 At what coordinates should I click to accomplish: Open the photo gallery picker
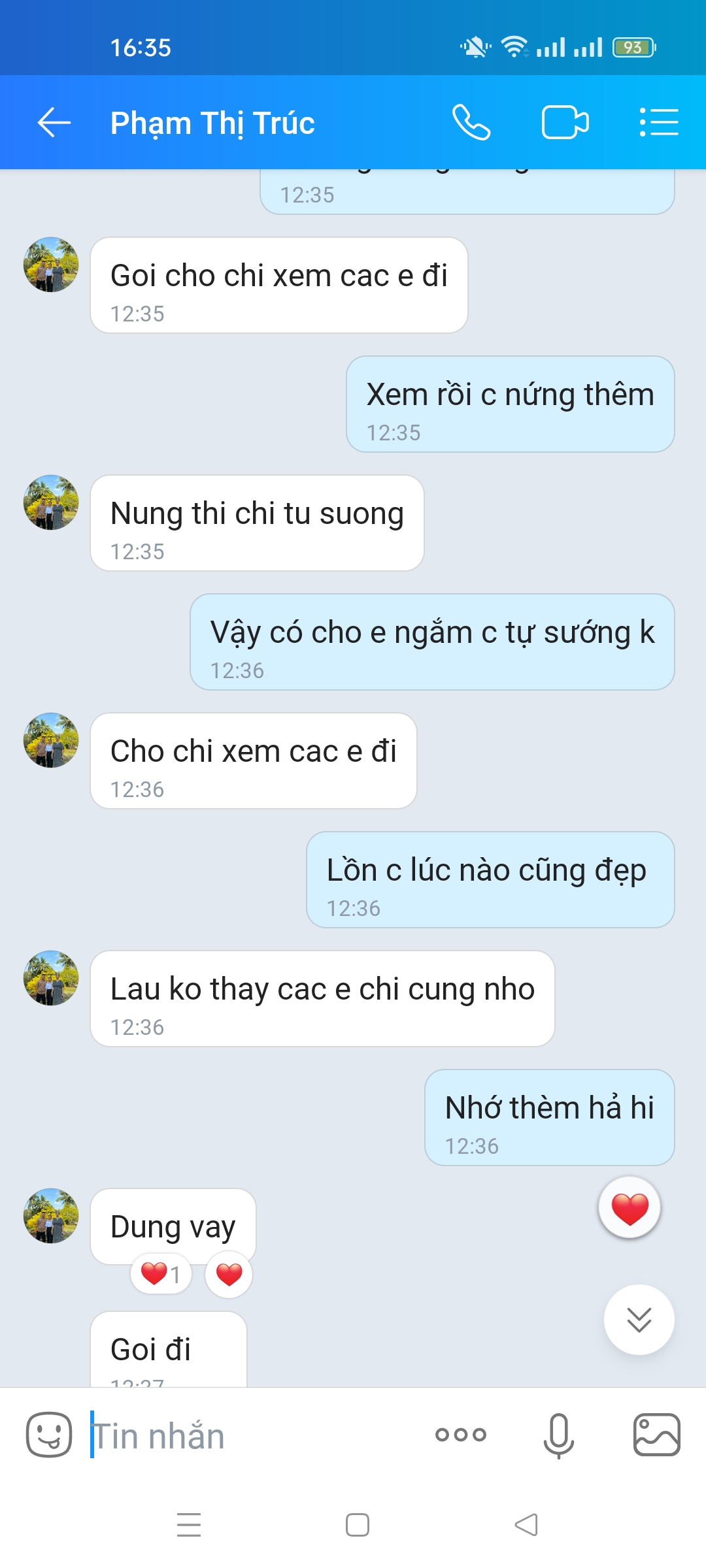pos(656,1435)
